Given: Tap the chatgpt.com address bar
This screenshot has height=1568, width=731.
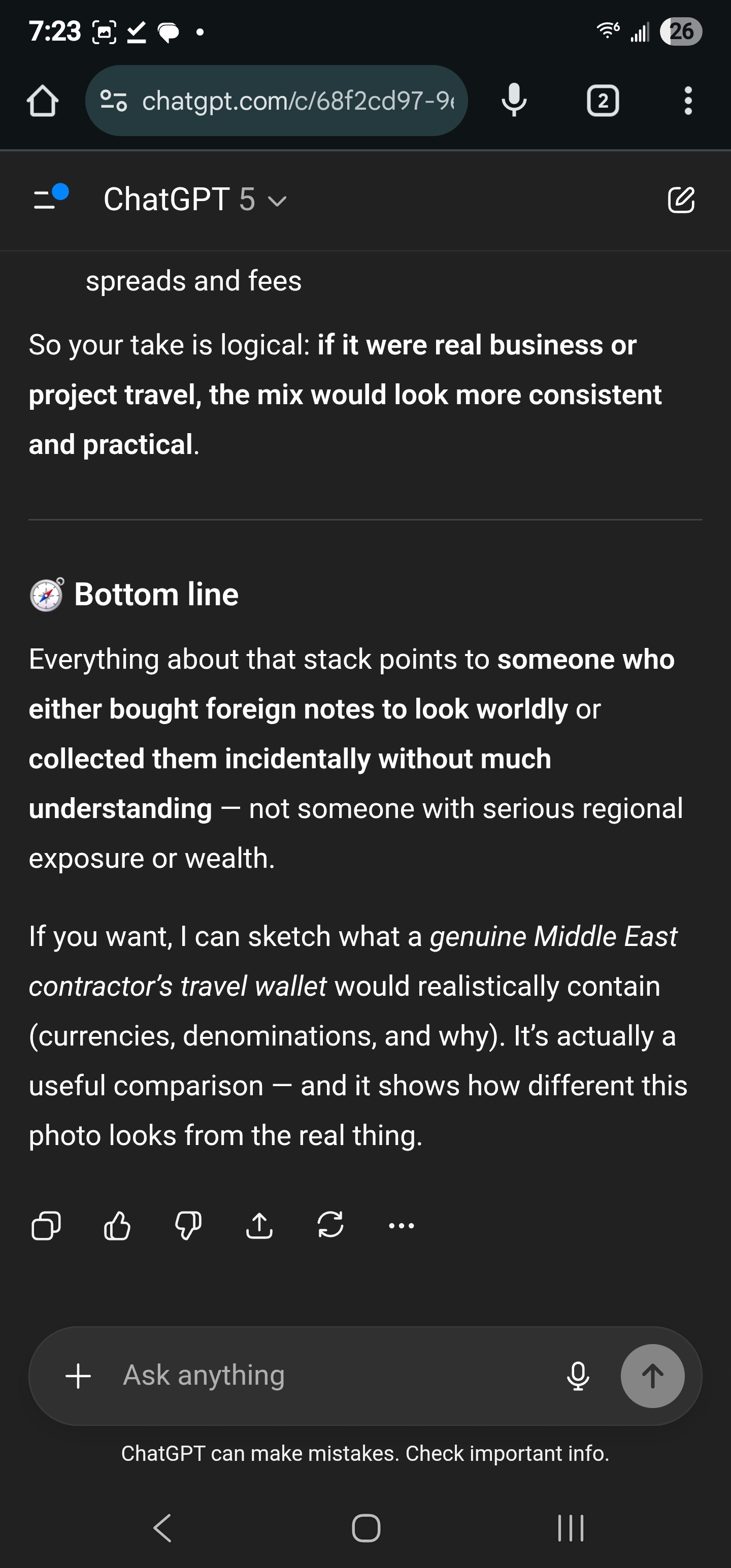Looking at the screenshot, I should [x=276, y=101].
